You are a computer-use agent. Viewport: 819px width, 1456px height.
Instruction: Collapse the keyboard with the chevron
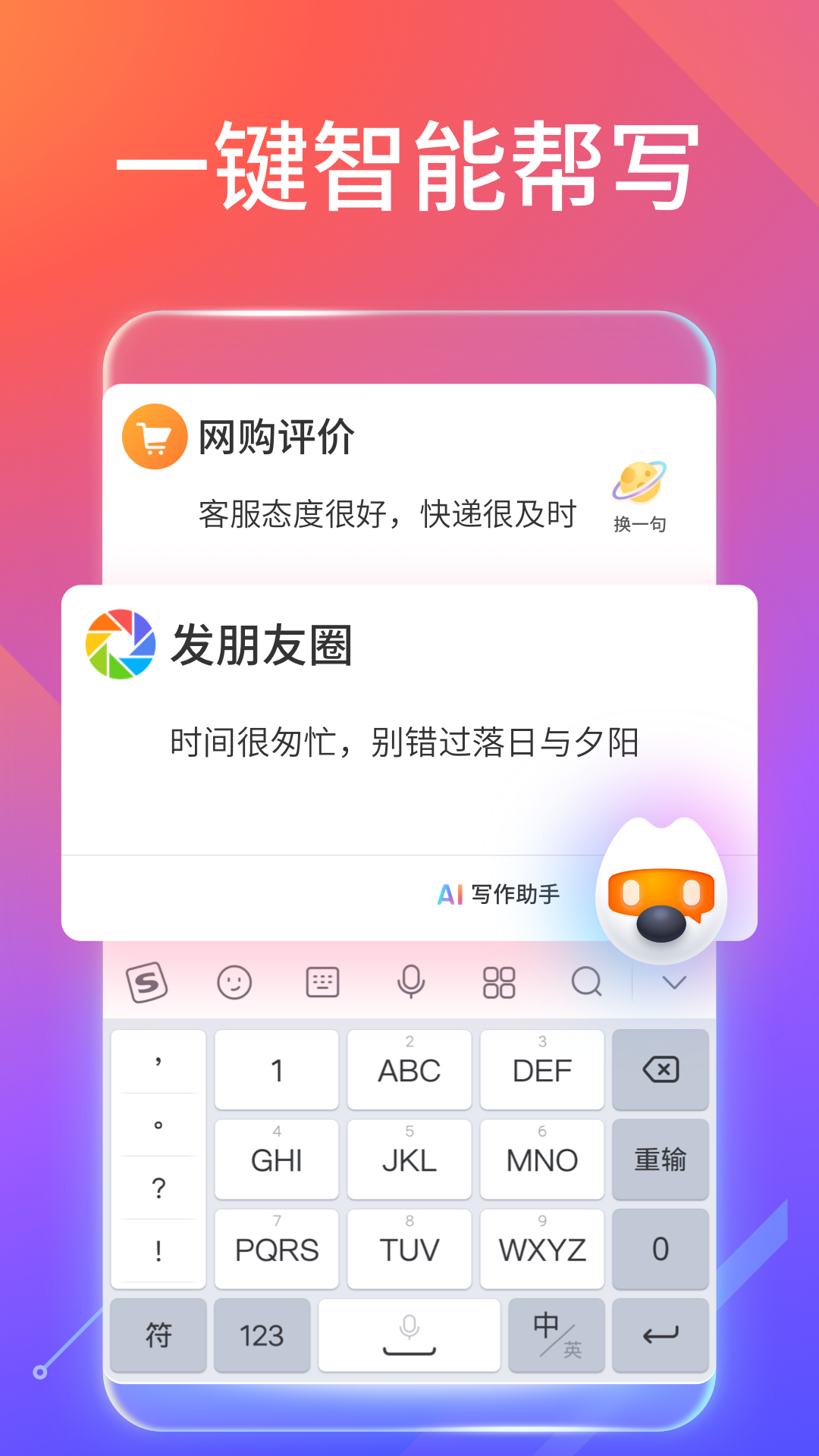[672, 981]
